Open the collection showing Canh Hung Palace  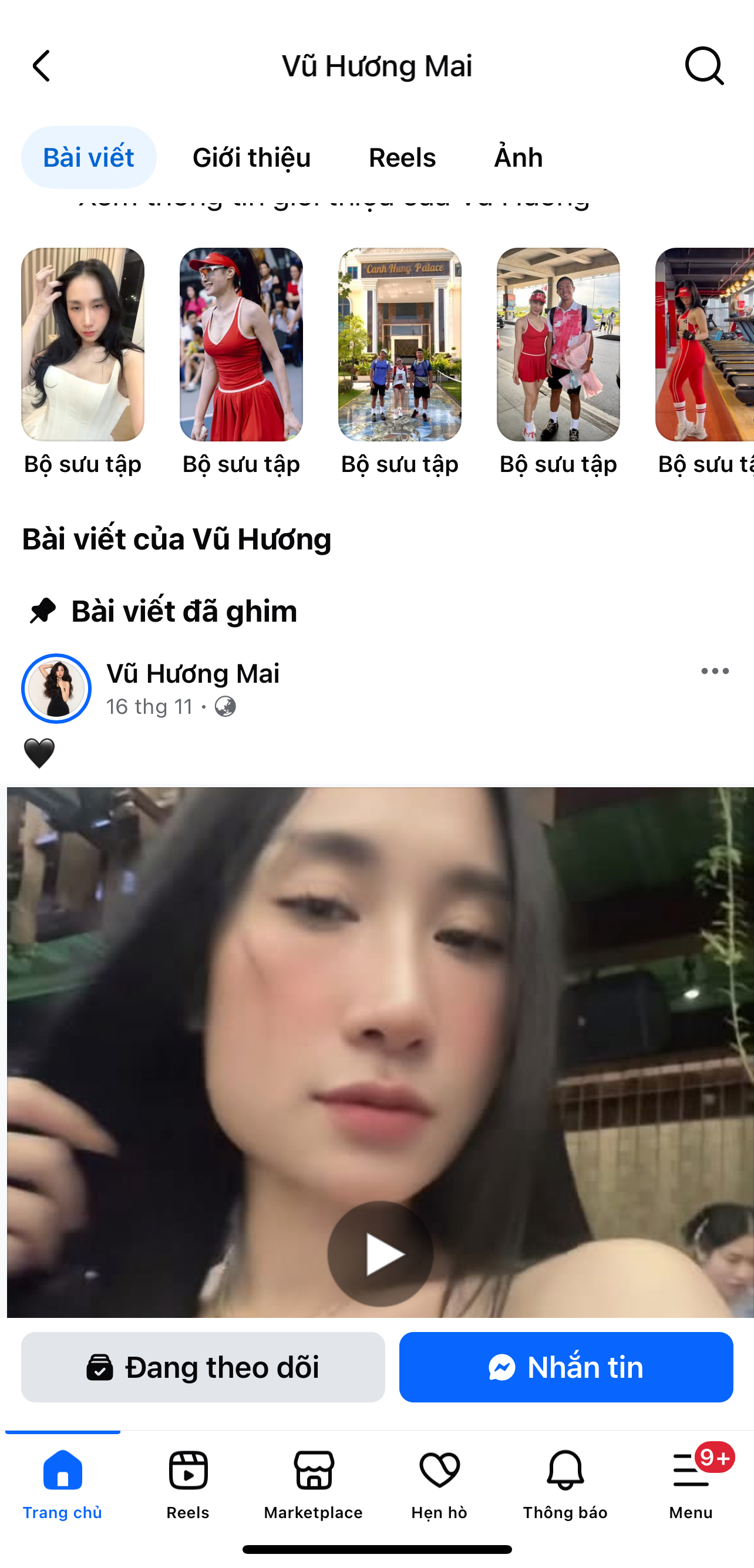point(399,345)
